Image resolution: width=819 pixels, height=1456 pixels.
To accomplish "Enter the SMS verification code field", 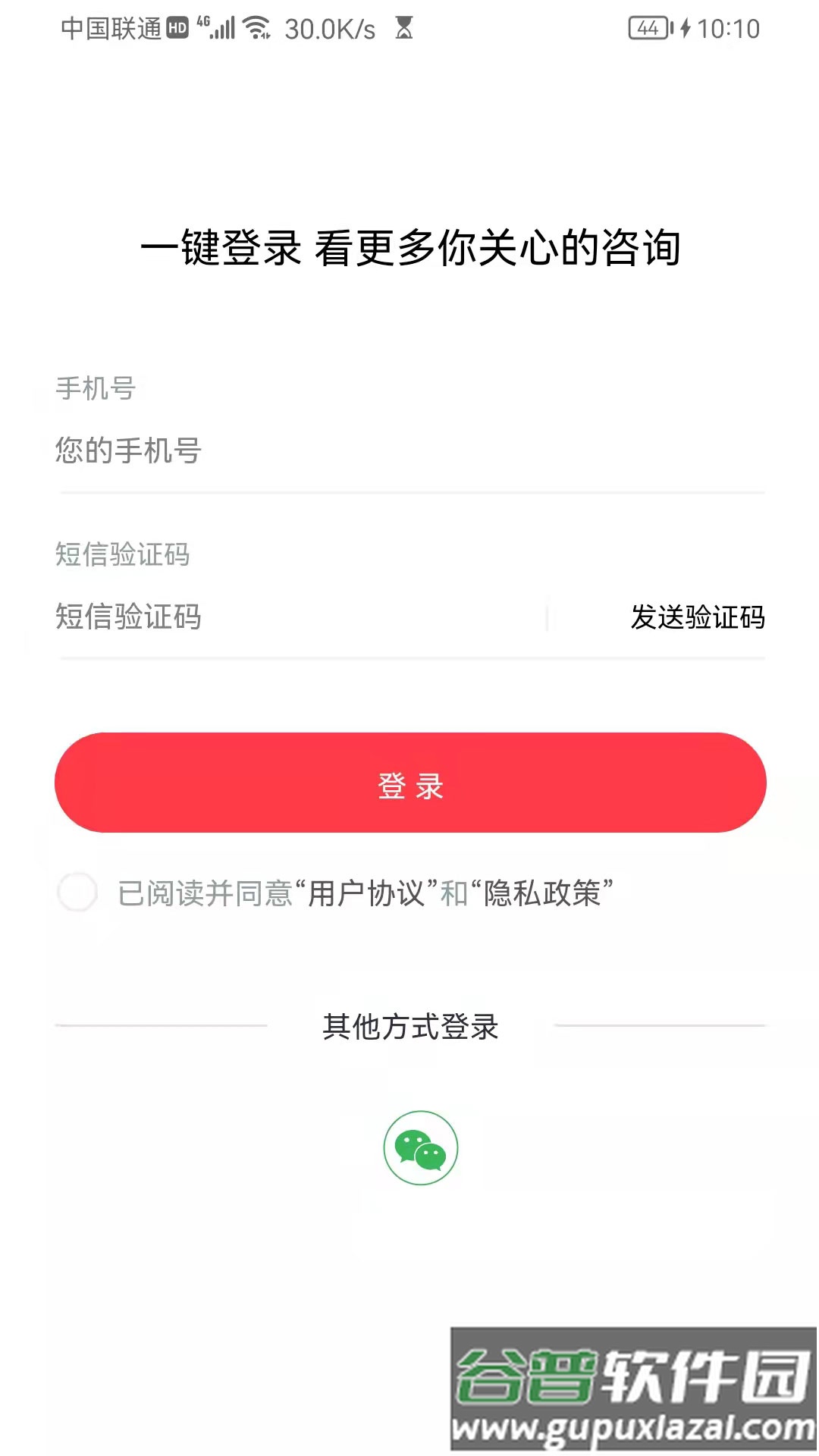I will tap(296, 617).
